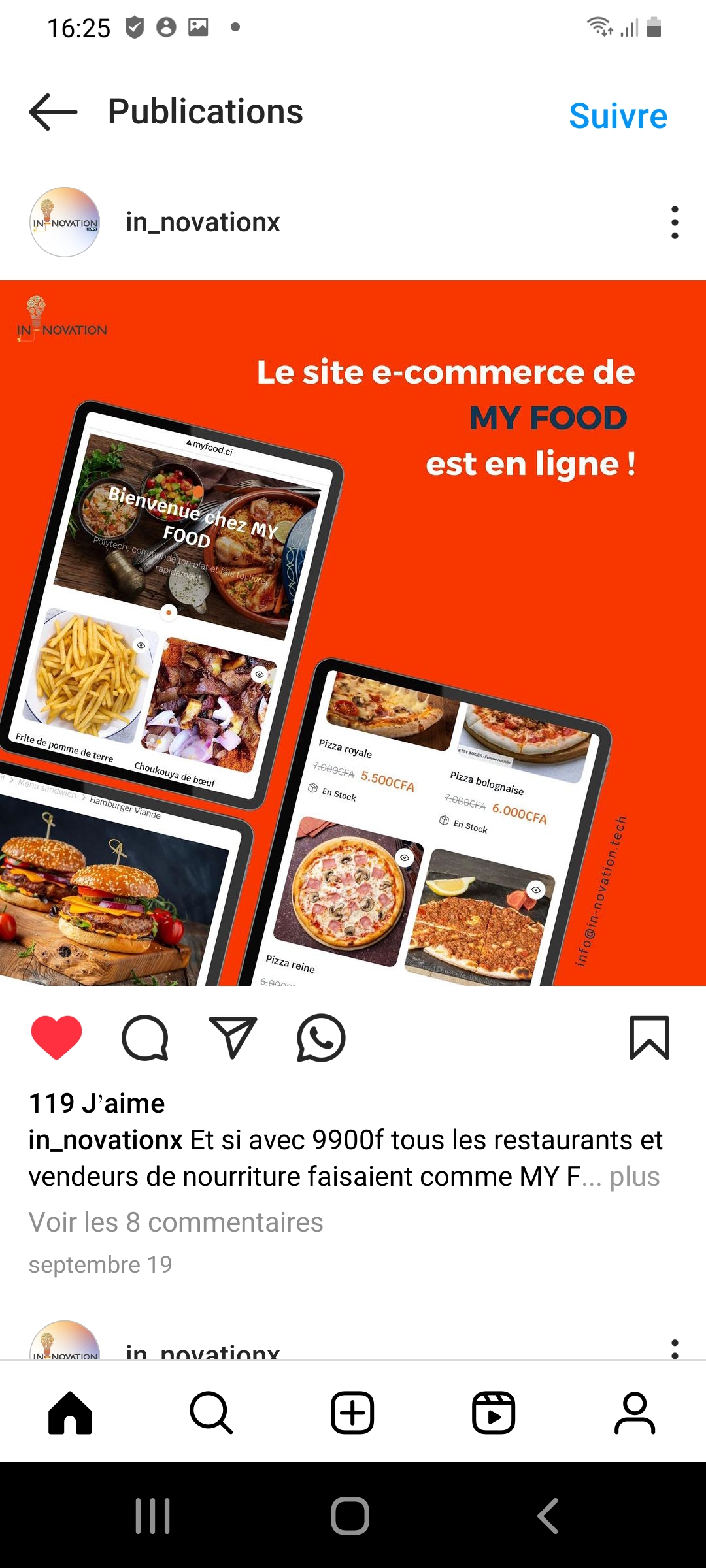
Task: Share the post via WhatsApp icon
Action: click(321, 1037)
